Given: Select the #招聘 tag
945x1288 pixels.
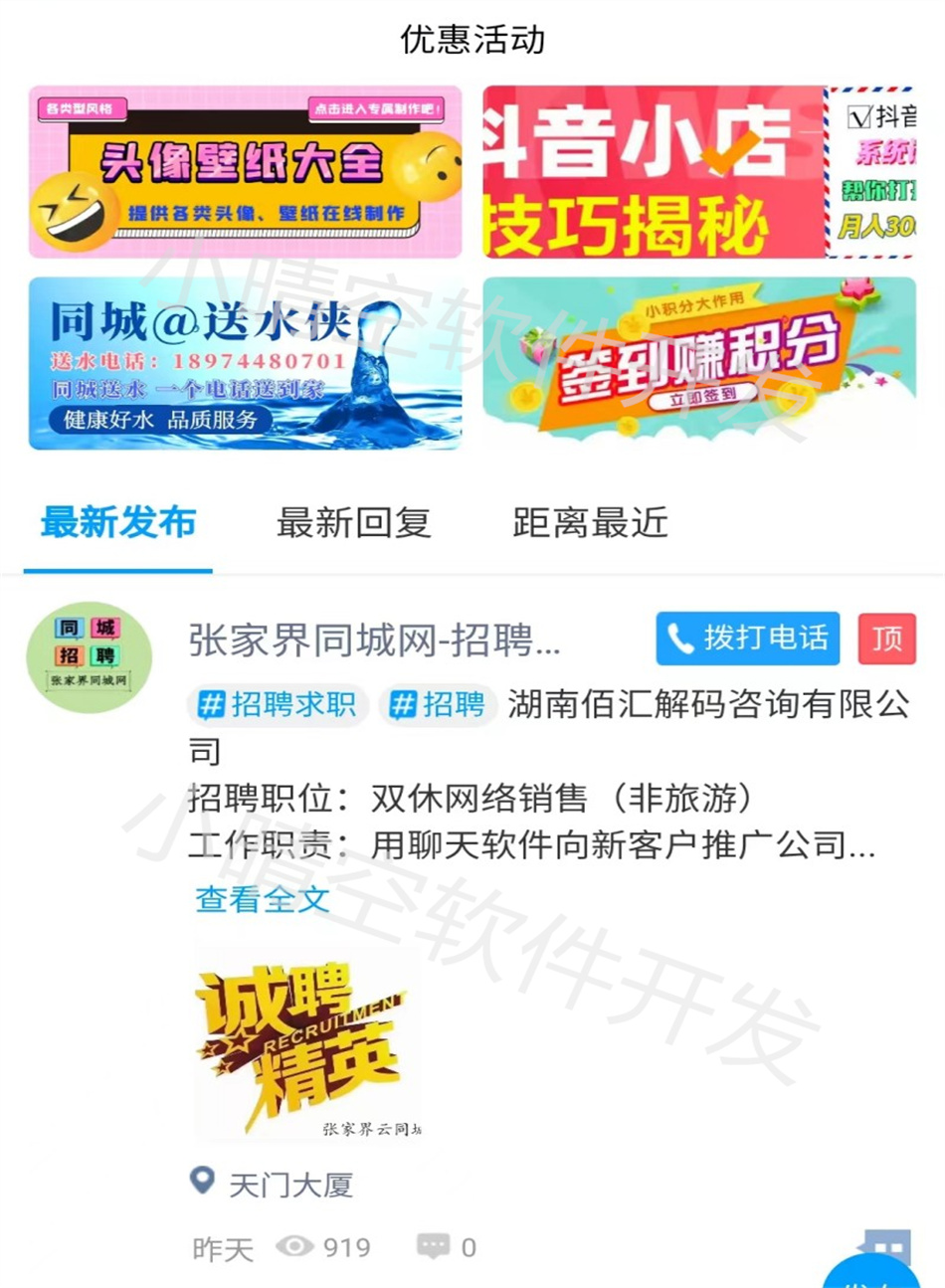Looking at the screenshot, I should [438, 705].
